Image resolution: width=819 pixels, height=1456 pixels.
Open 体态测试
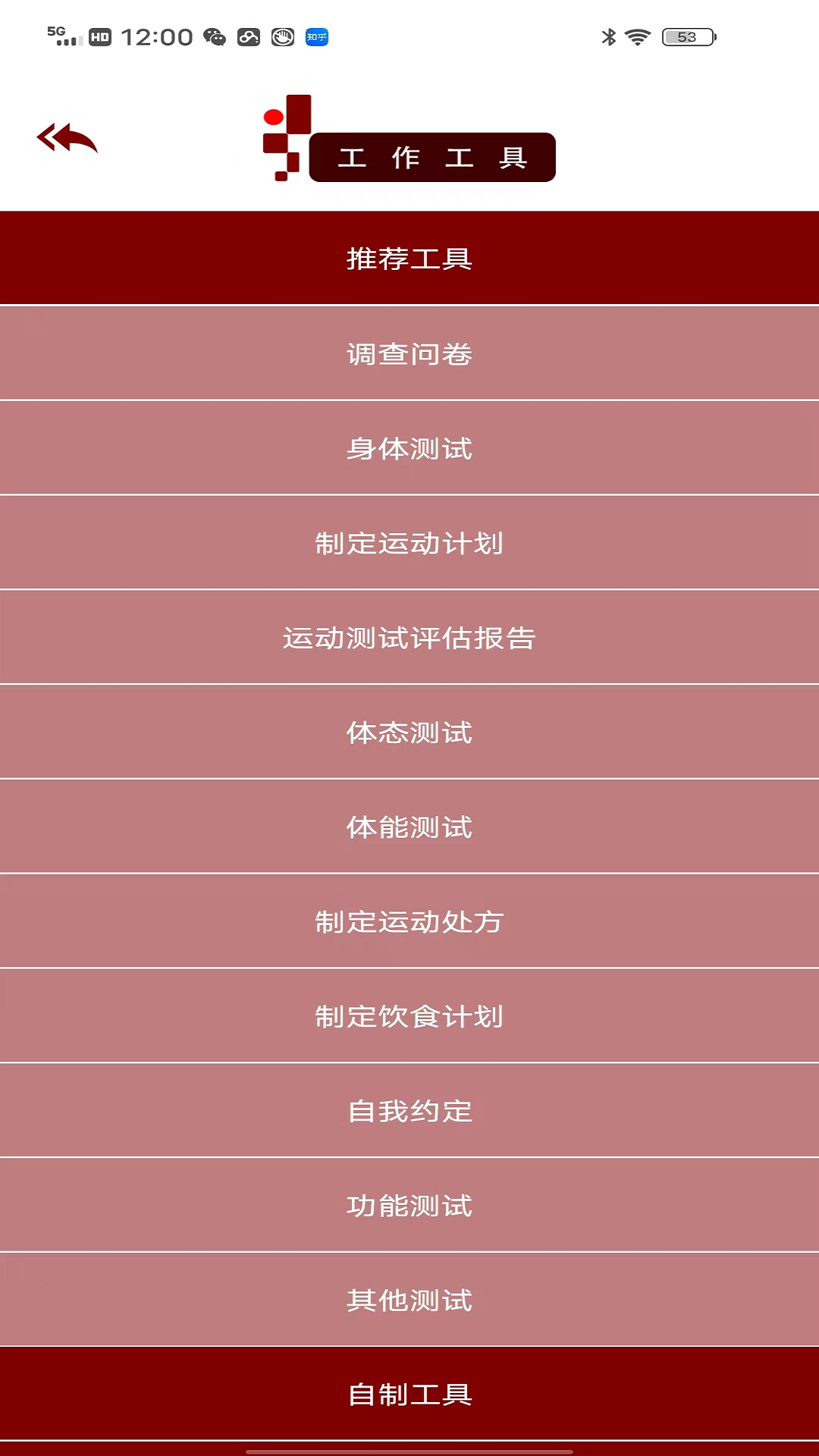click(409, 733)
